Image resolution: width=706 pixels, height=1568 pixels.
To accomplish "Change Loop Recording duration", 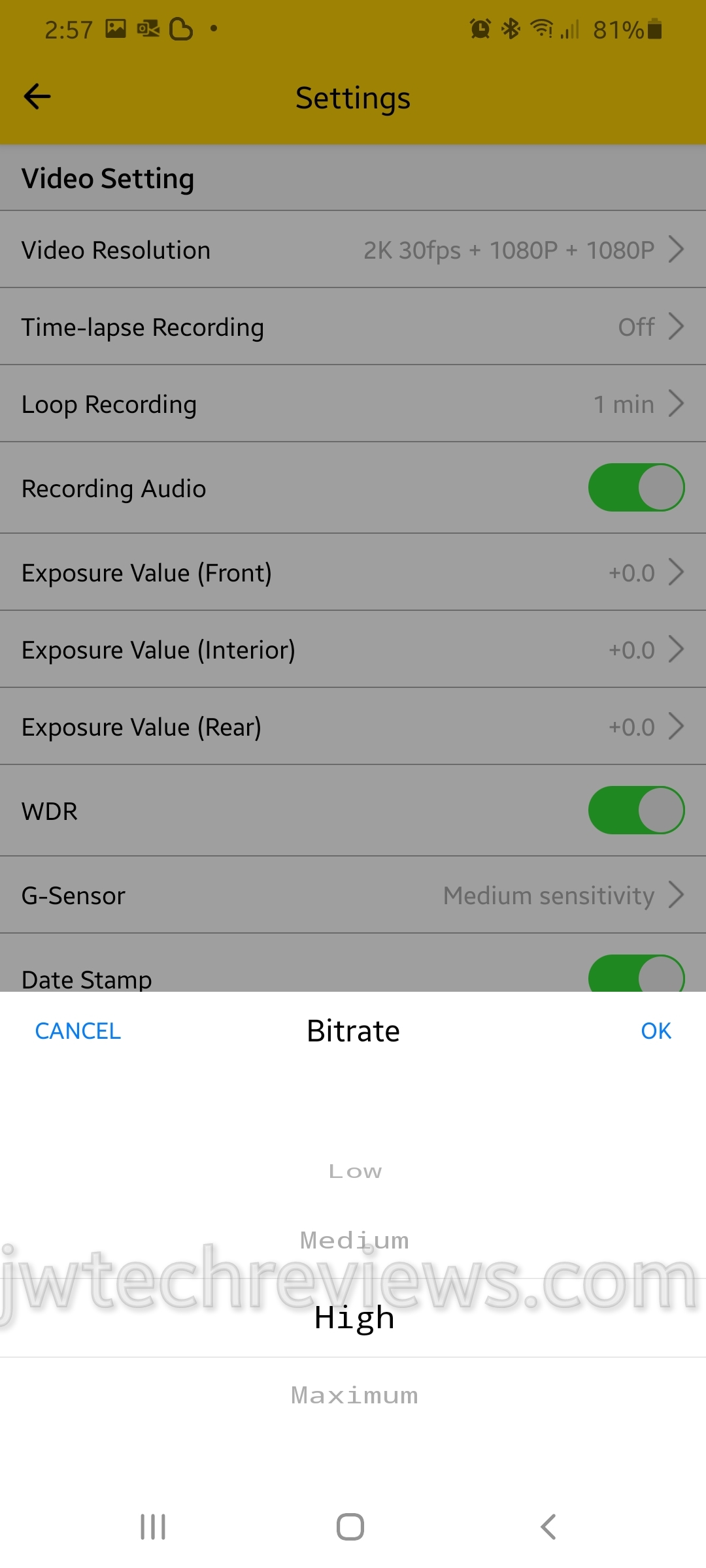I will 353,404.
